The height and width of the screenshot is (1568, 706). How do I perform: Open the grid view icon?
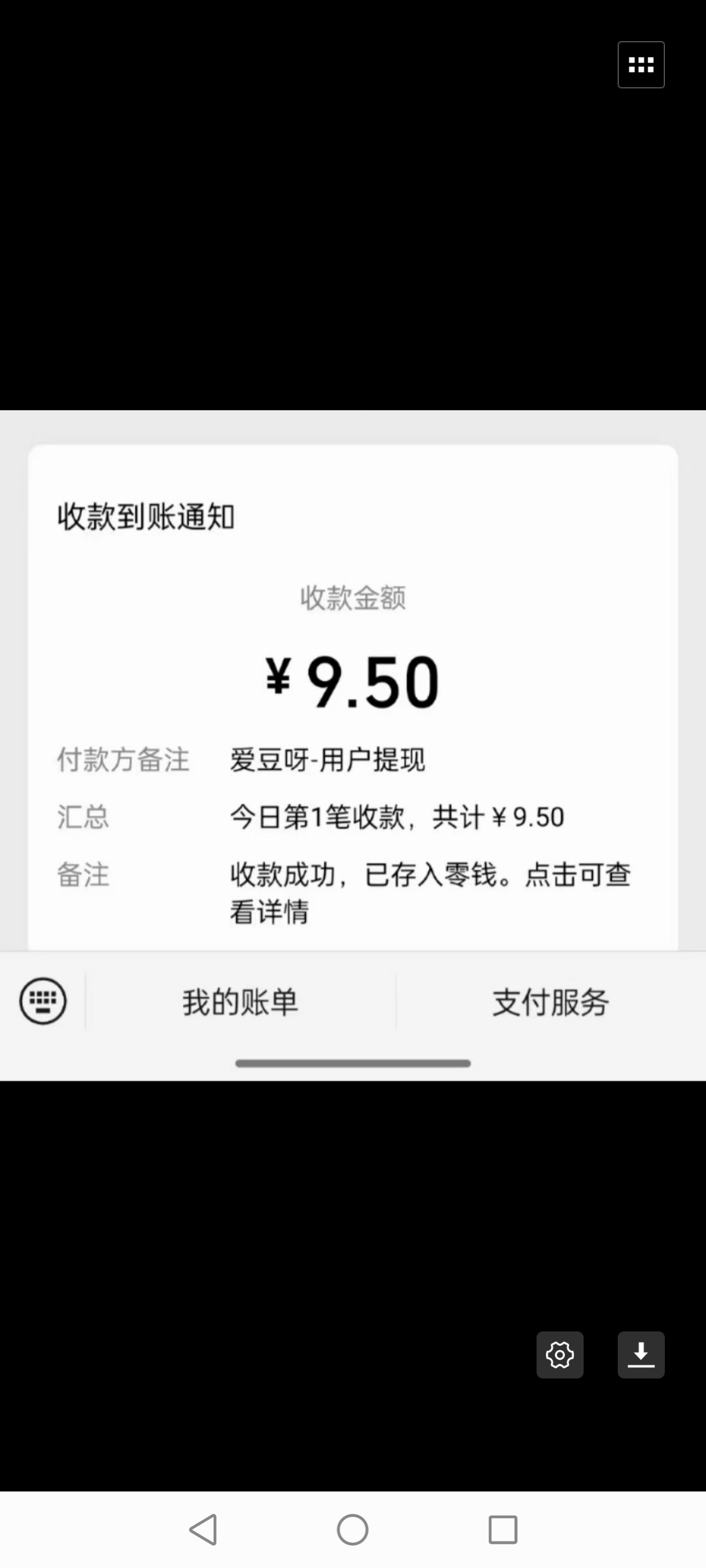pyautogui.click(x=641, y=65)
